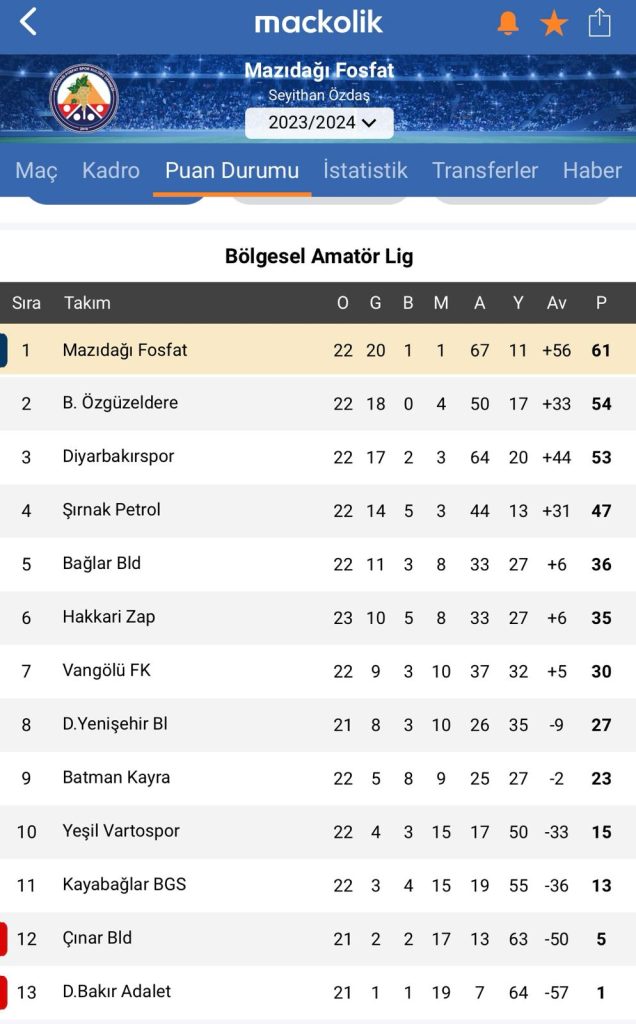Open the İstatistik tab
Image resolution: width=636 pixels, height=1024 pixels.
[x=365, y=170]
